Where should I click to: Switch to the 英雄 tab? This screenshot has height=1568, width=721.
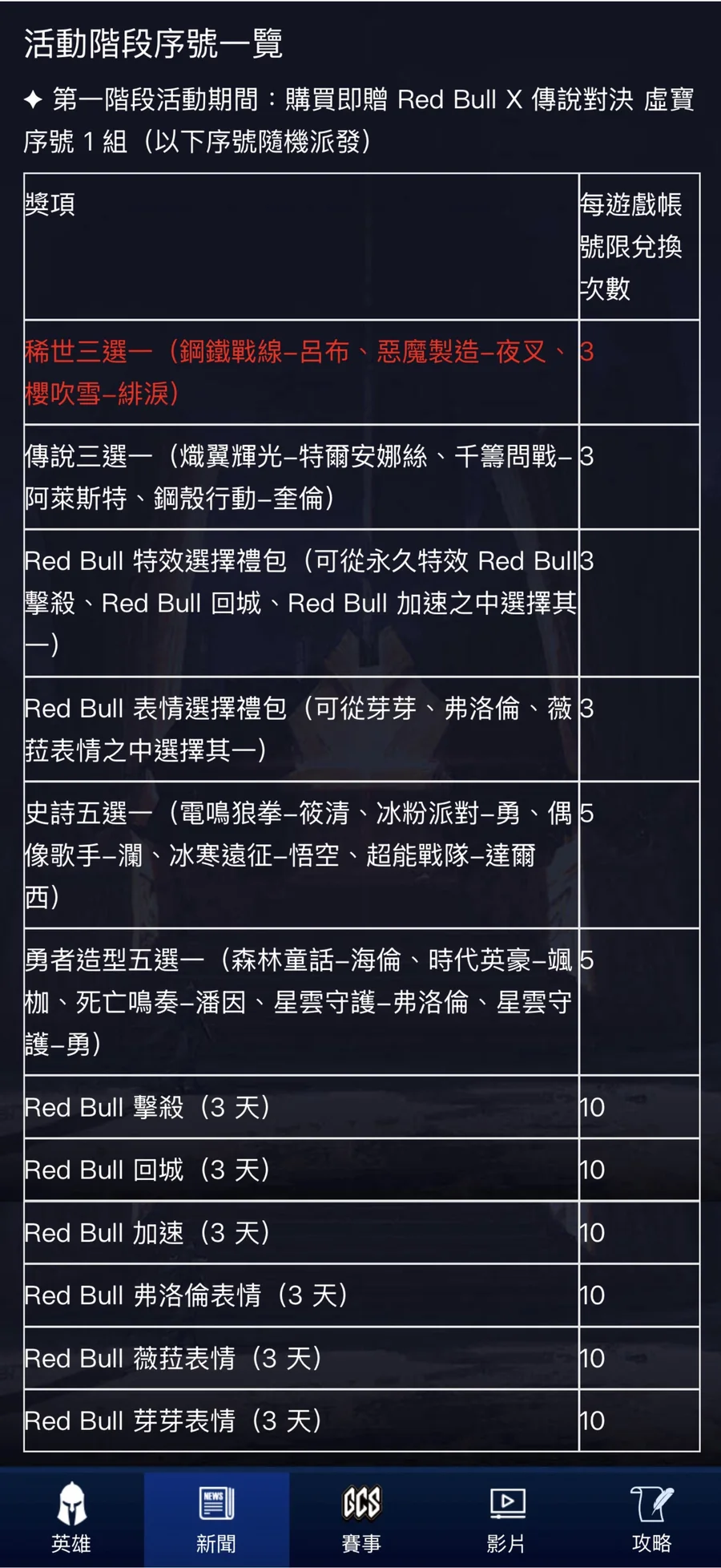72,1517
